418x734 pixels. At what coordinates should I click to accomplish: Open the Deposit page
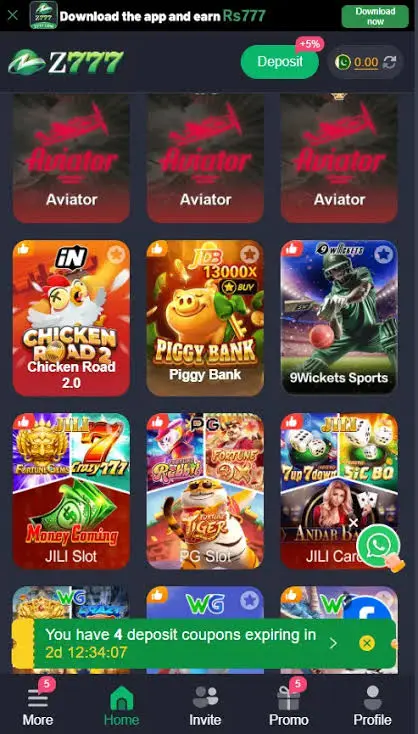point(280,62)
